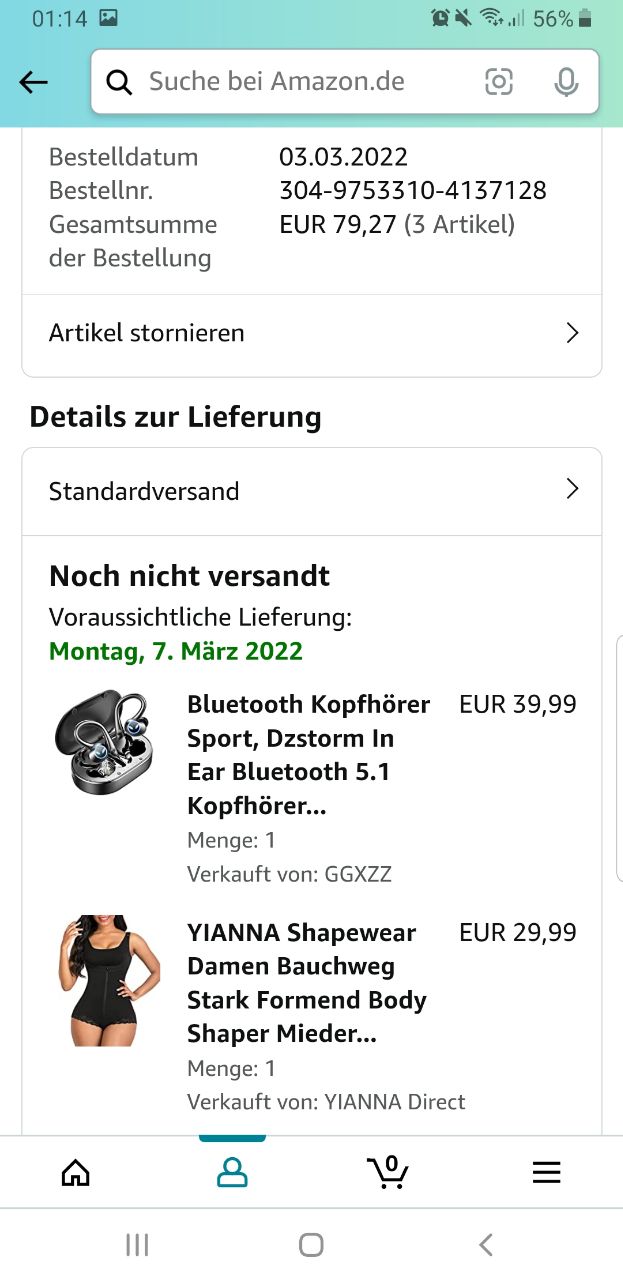Open the system recent apps view
This screenshot has width=623, height=1280.
(x=137, y=1244)
